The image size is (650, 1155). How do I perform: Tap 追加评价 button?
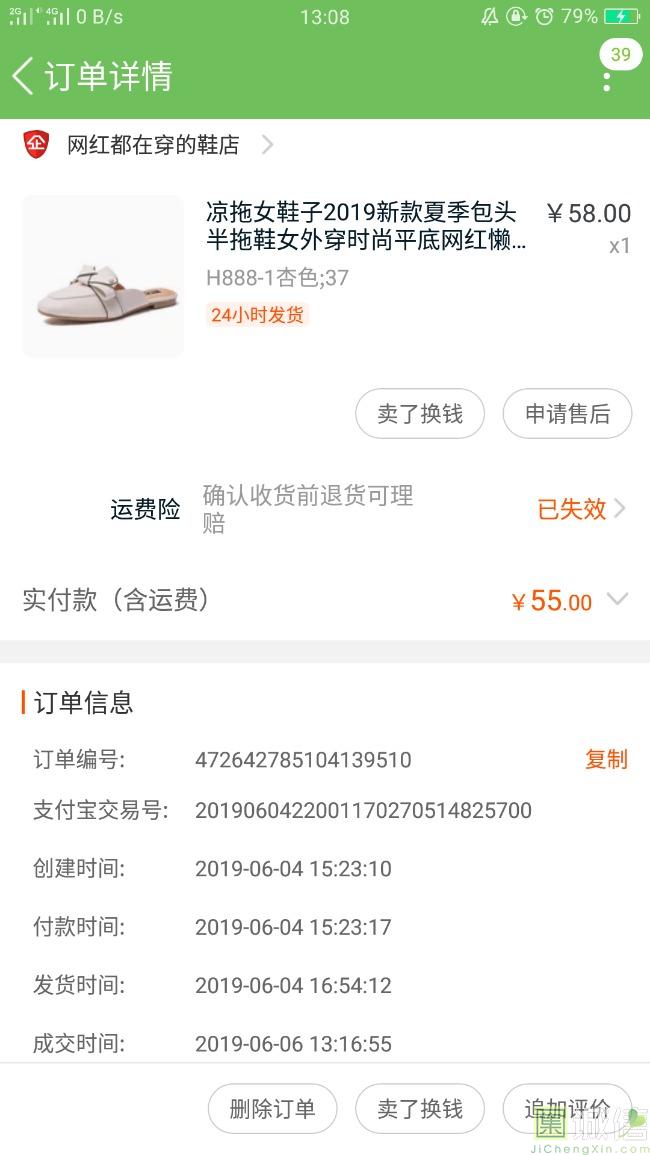pos(566,1109)
